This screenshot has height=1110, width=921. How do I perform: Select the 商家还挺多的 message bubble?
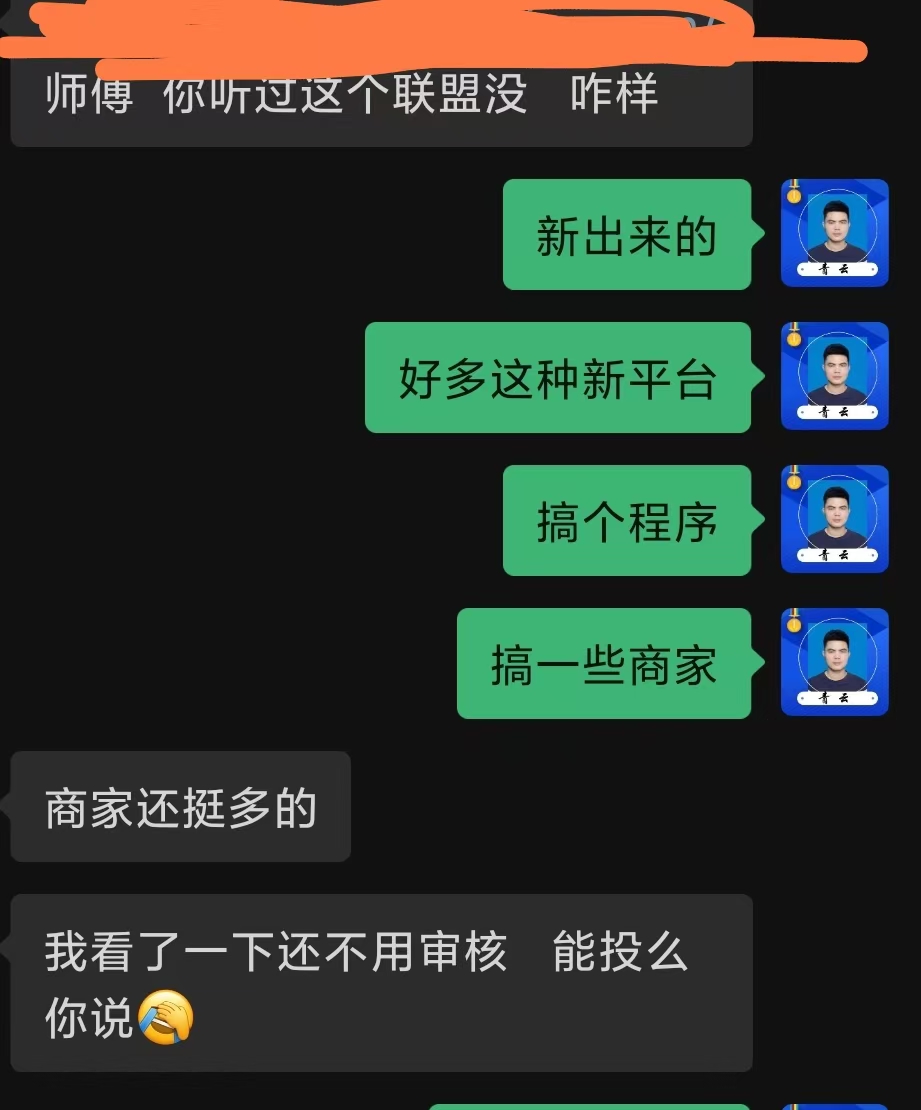point(180,806)
